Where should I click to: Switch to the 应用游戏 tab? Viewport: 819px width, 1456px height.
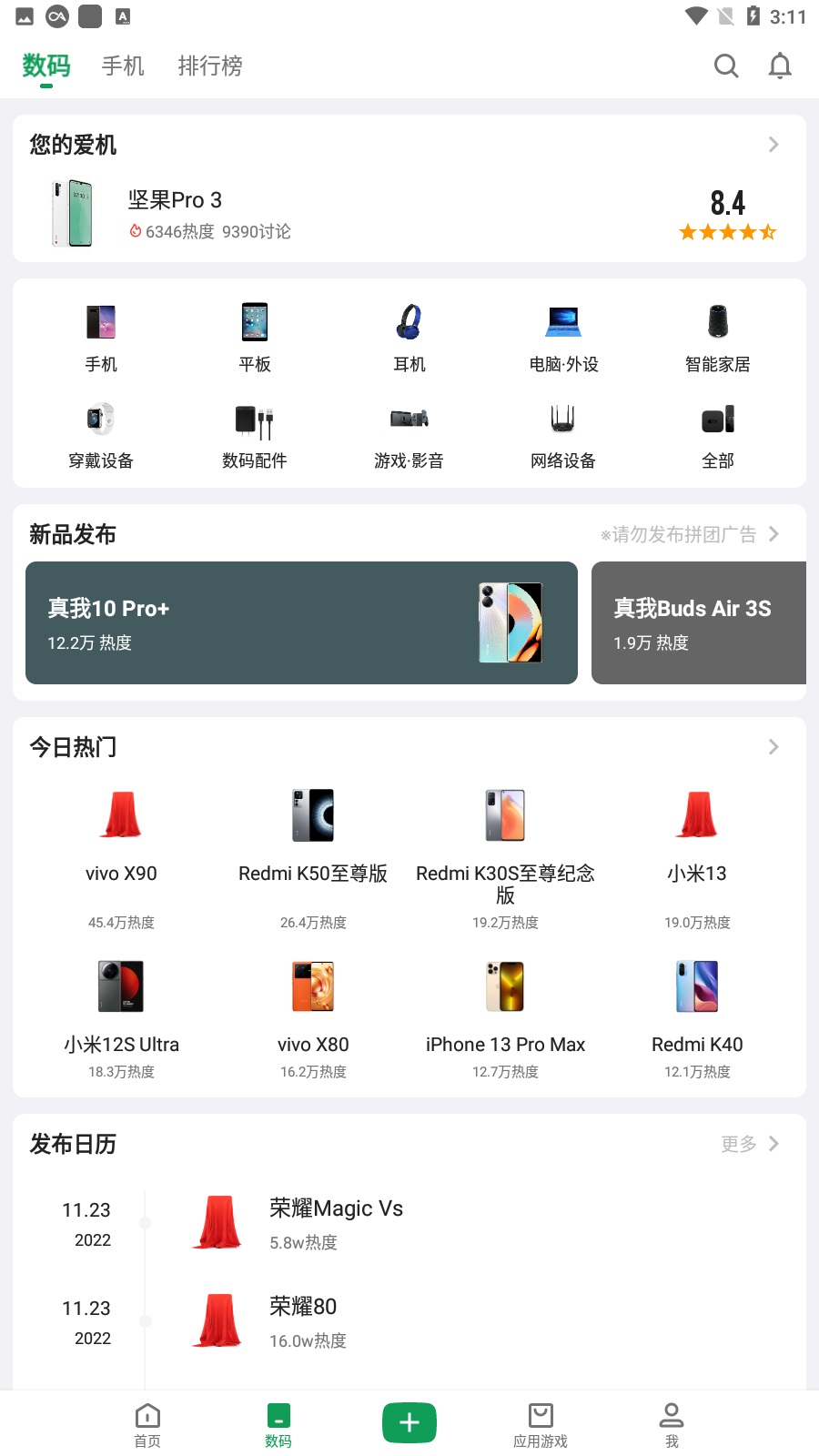541,1425
